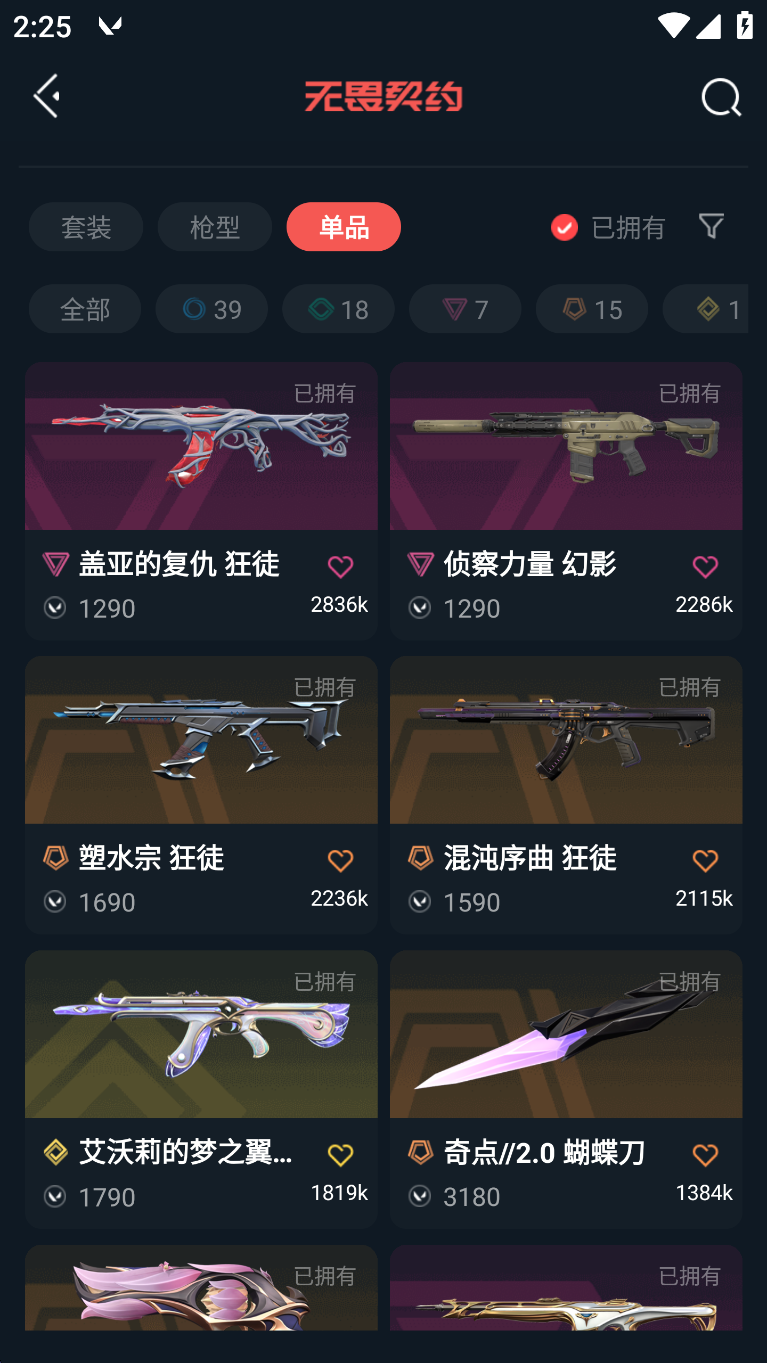Favorite the 盖亚的复仇 狂徒 skin
This screenshot has height=1363, width=767.
(x=340, y=567)
